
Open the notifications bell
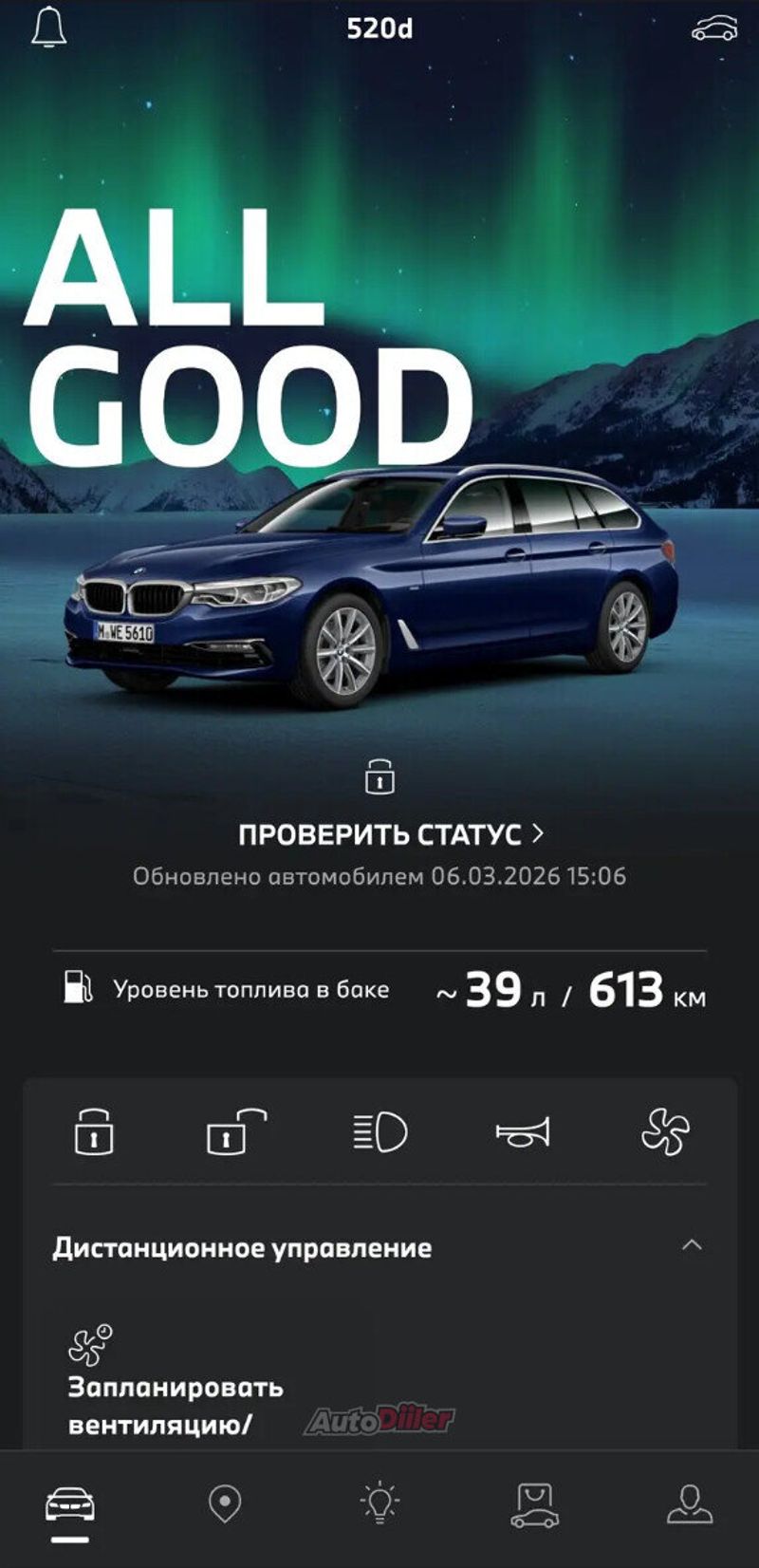(49, 27)
